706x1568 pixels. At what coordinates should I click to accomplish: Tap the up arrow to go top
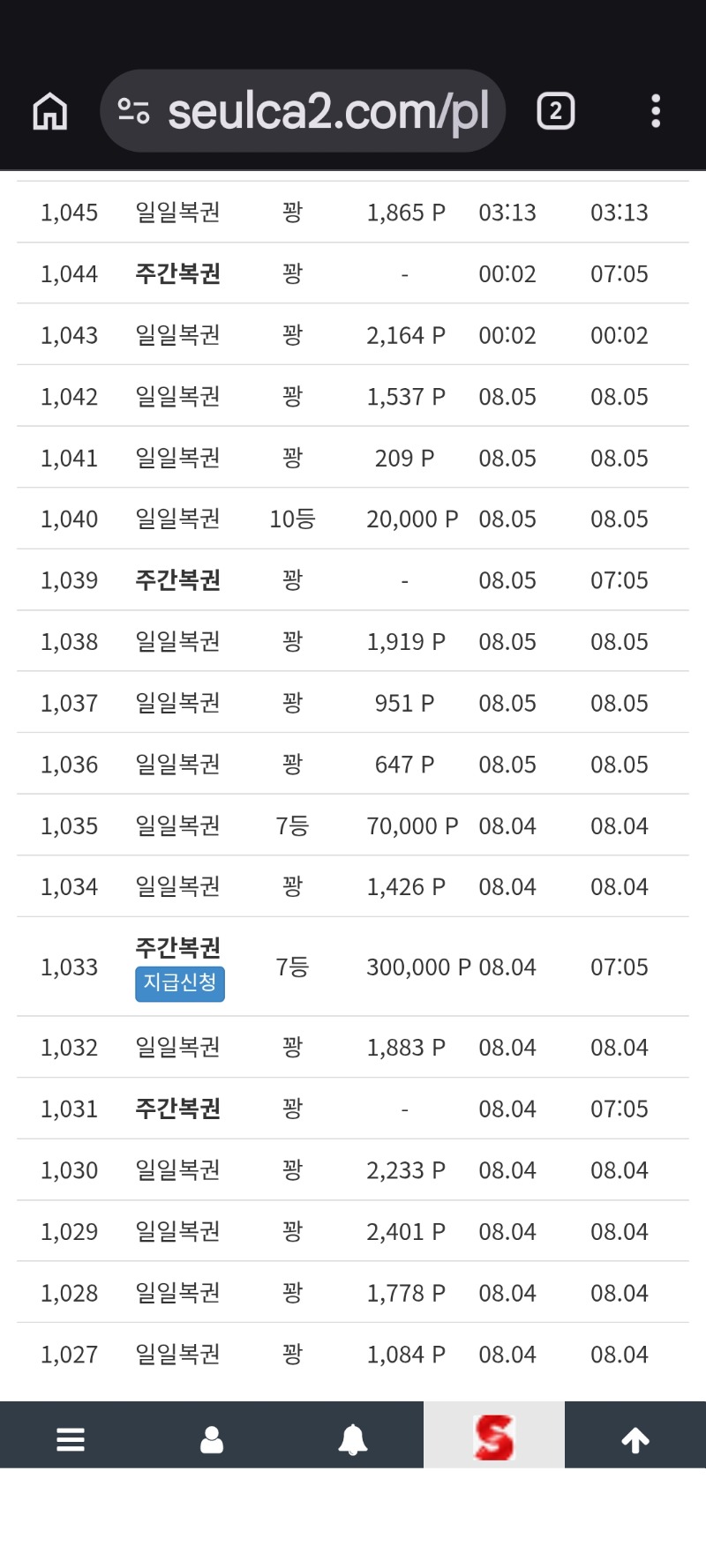pyautogui.click(x=635, y=1440)
